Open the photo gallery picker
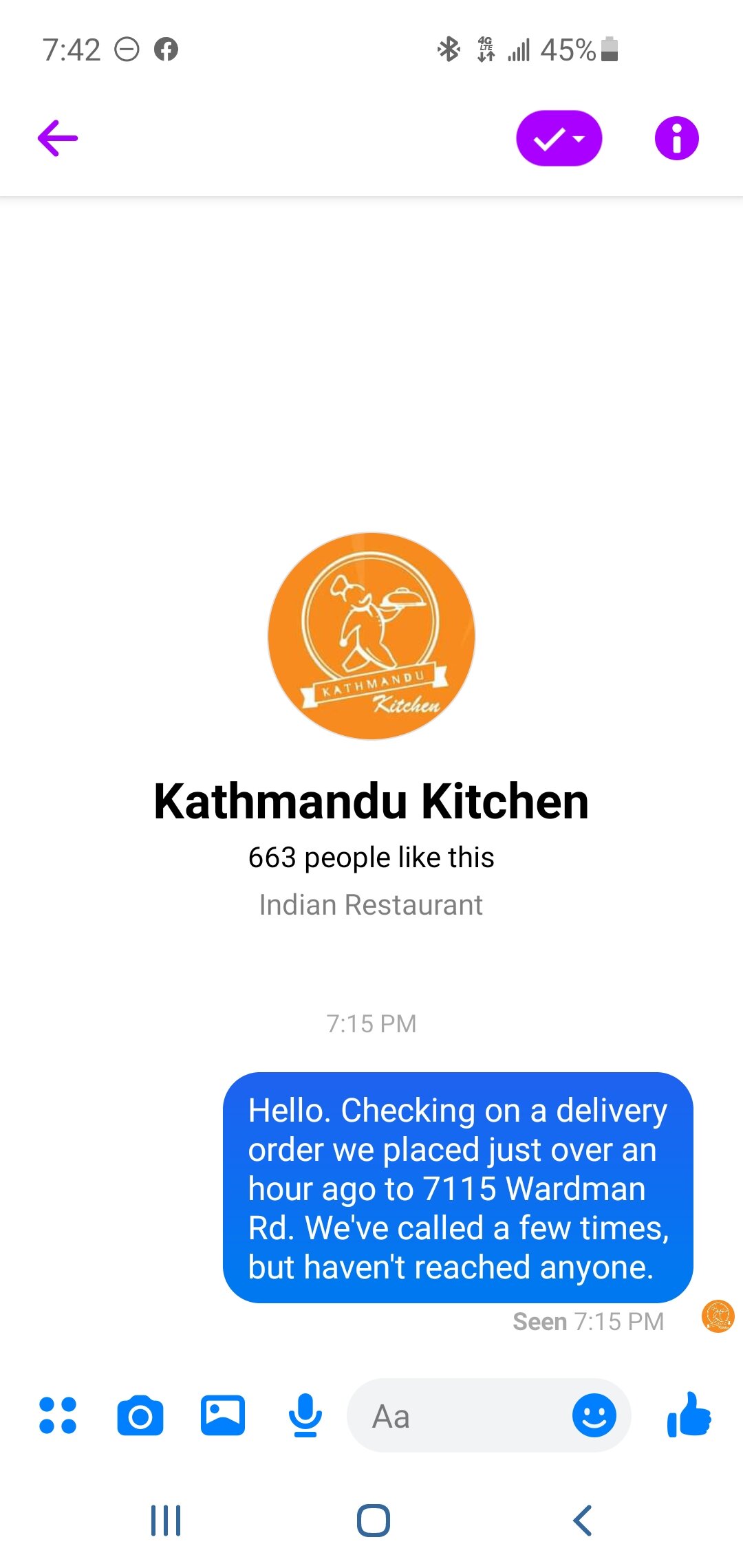This screenshot has width=743, height=1568. click(222, 1415)
